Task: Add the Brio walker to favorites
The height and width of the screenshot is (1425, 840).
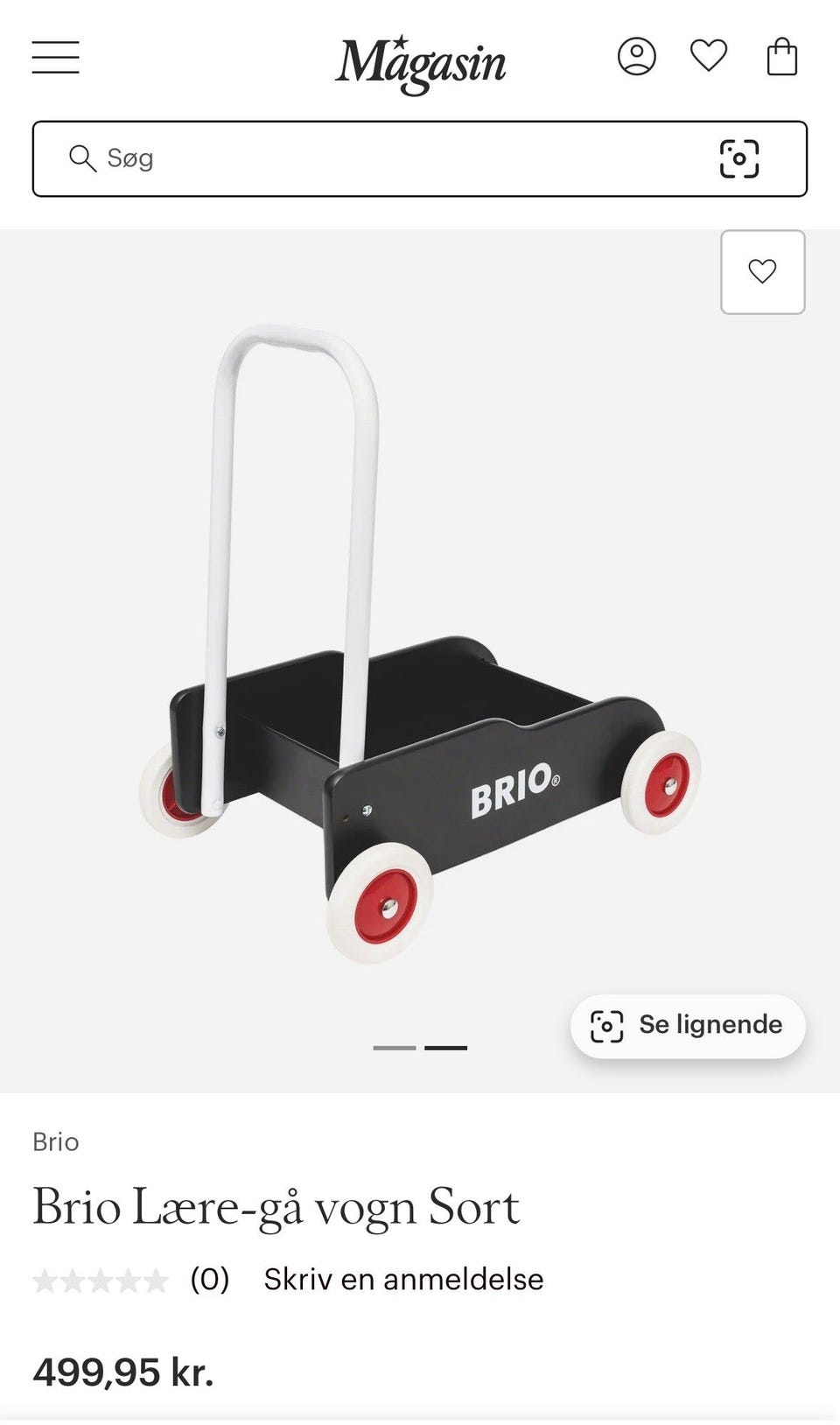Action: [x=763, y=272]
